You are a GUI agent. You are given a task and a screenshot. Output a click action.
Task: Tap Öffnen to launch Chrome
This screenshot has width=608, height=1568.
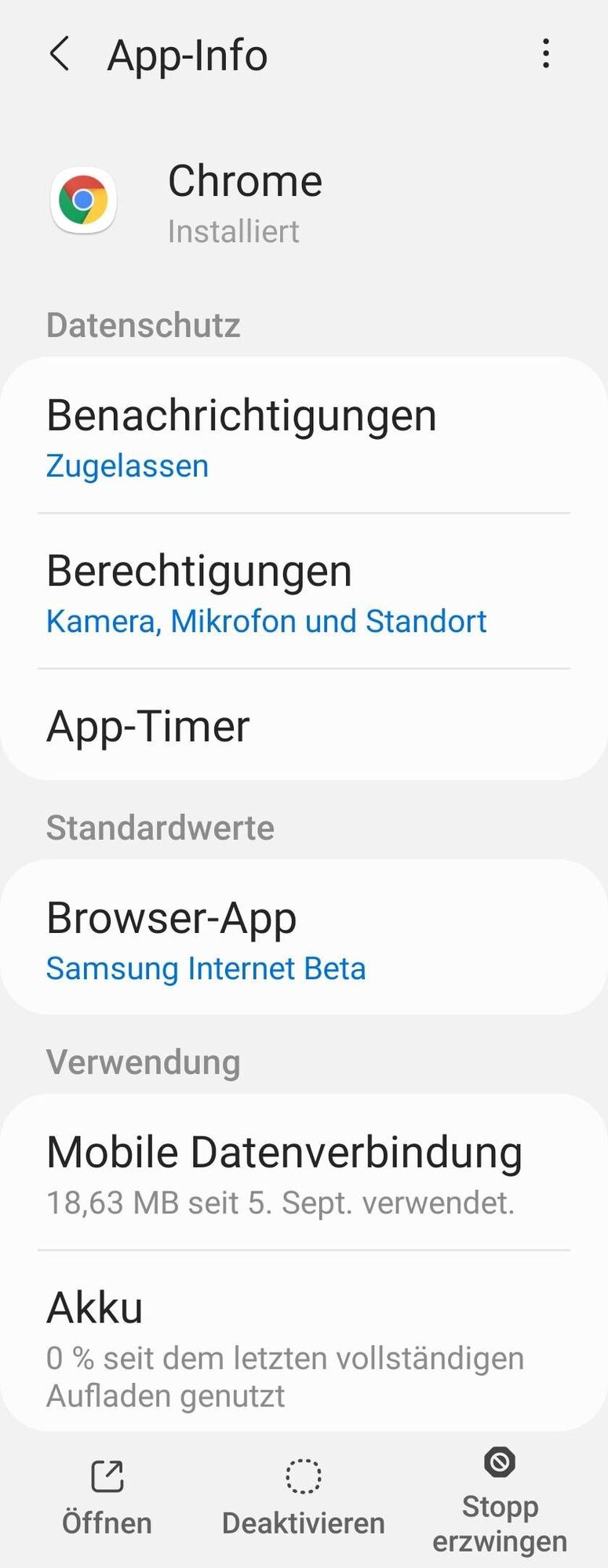pos(107,1497)
